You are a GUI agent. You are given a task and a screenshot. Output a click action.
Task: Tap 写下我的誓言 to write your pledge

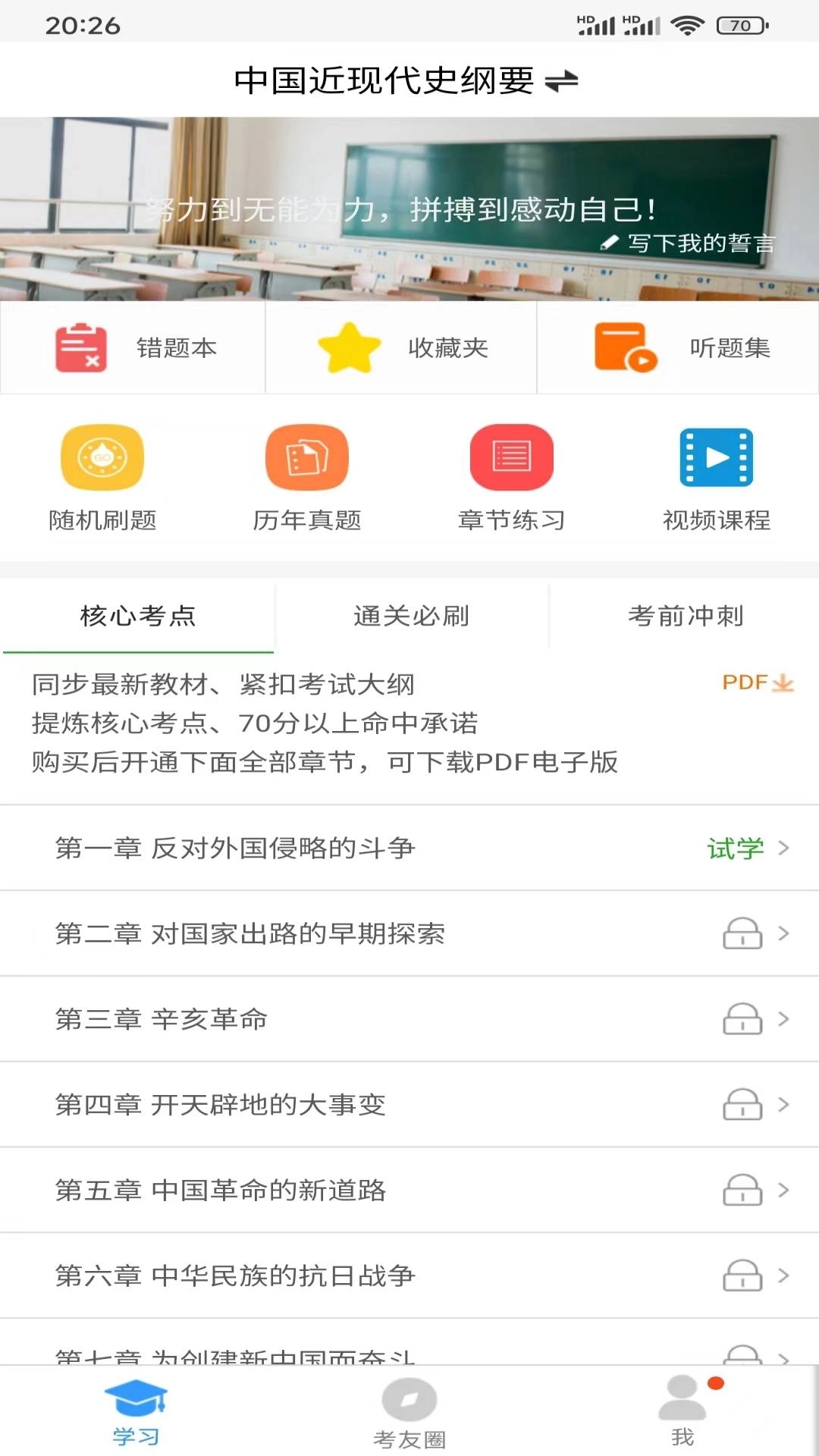pos(694,243)
